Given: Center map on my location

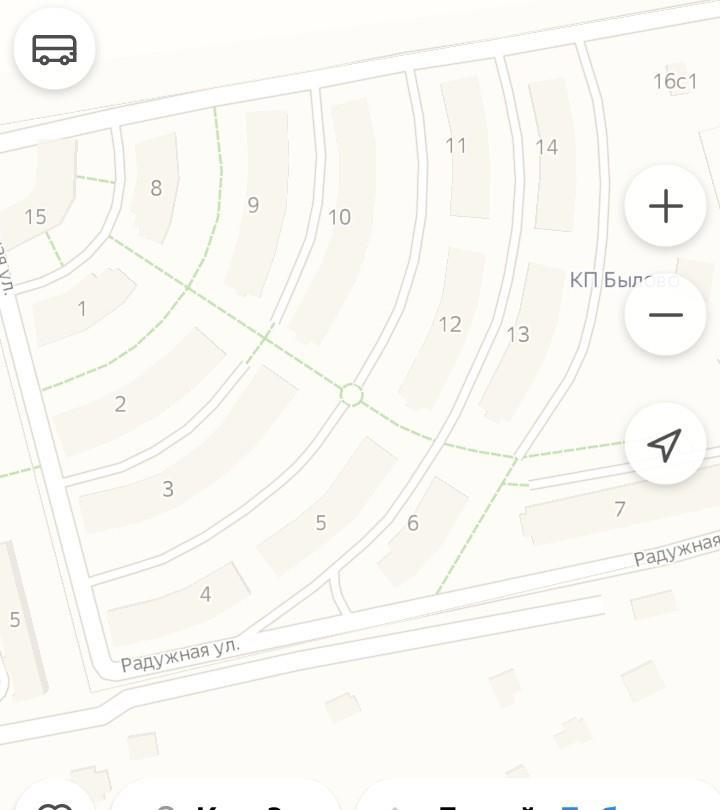Looking at the screenshot, I should click(x=665, y=444).
